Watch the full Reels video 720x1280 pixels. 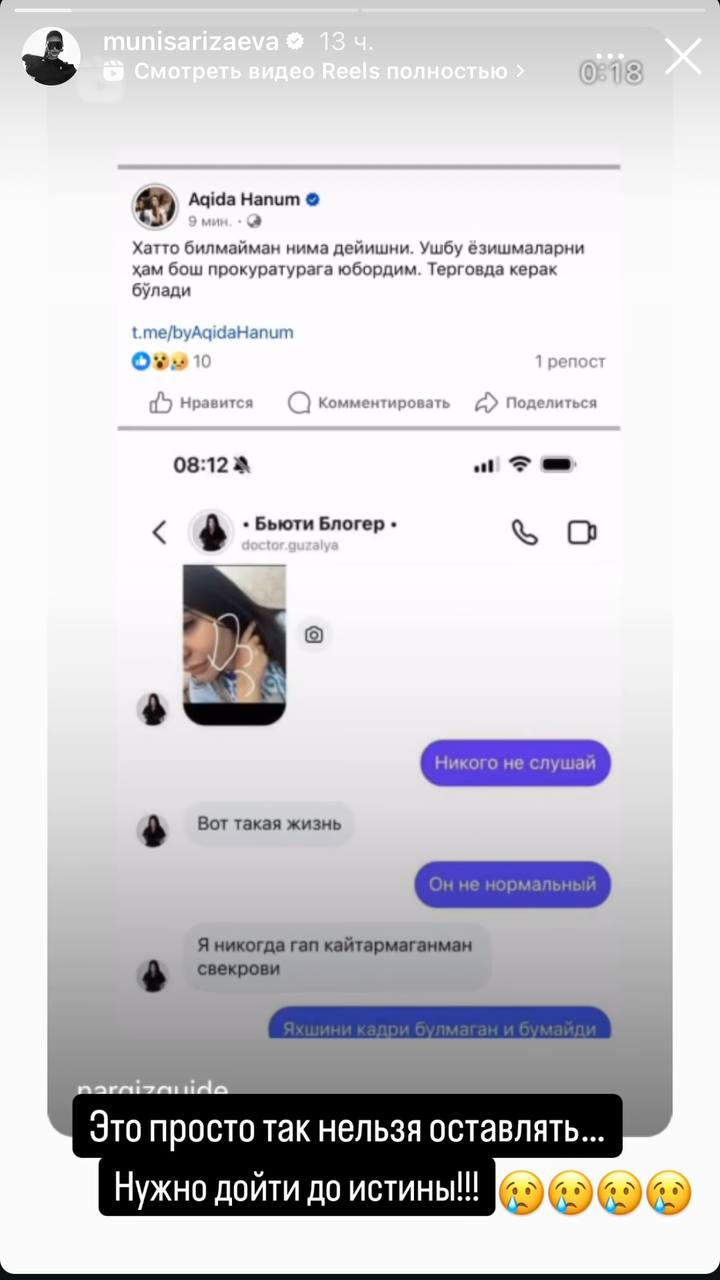pos(318,71)
